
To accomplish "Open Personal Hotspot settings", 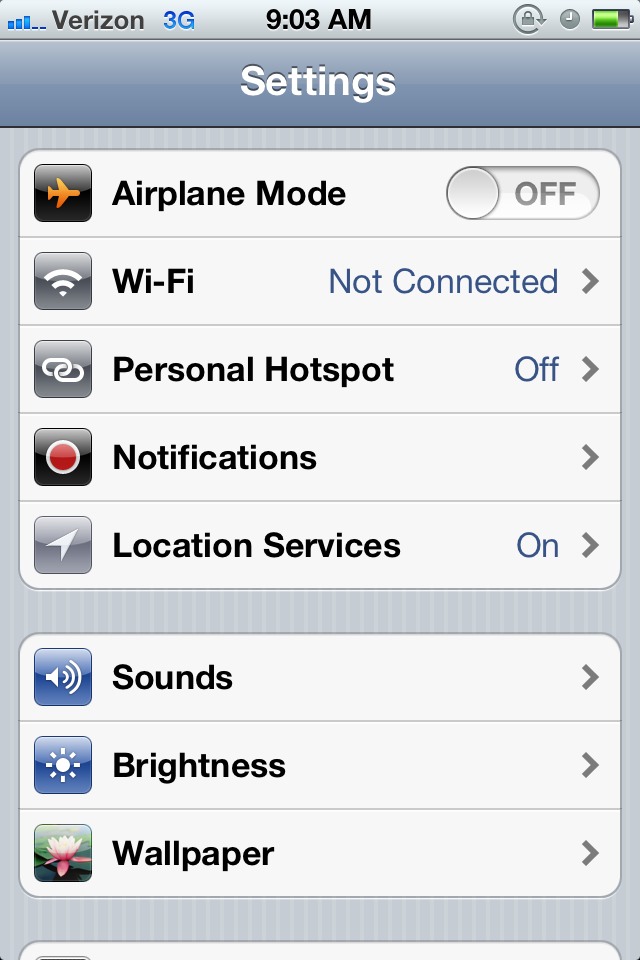I will [x=320, y=369].
